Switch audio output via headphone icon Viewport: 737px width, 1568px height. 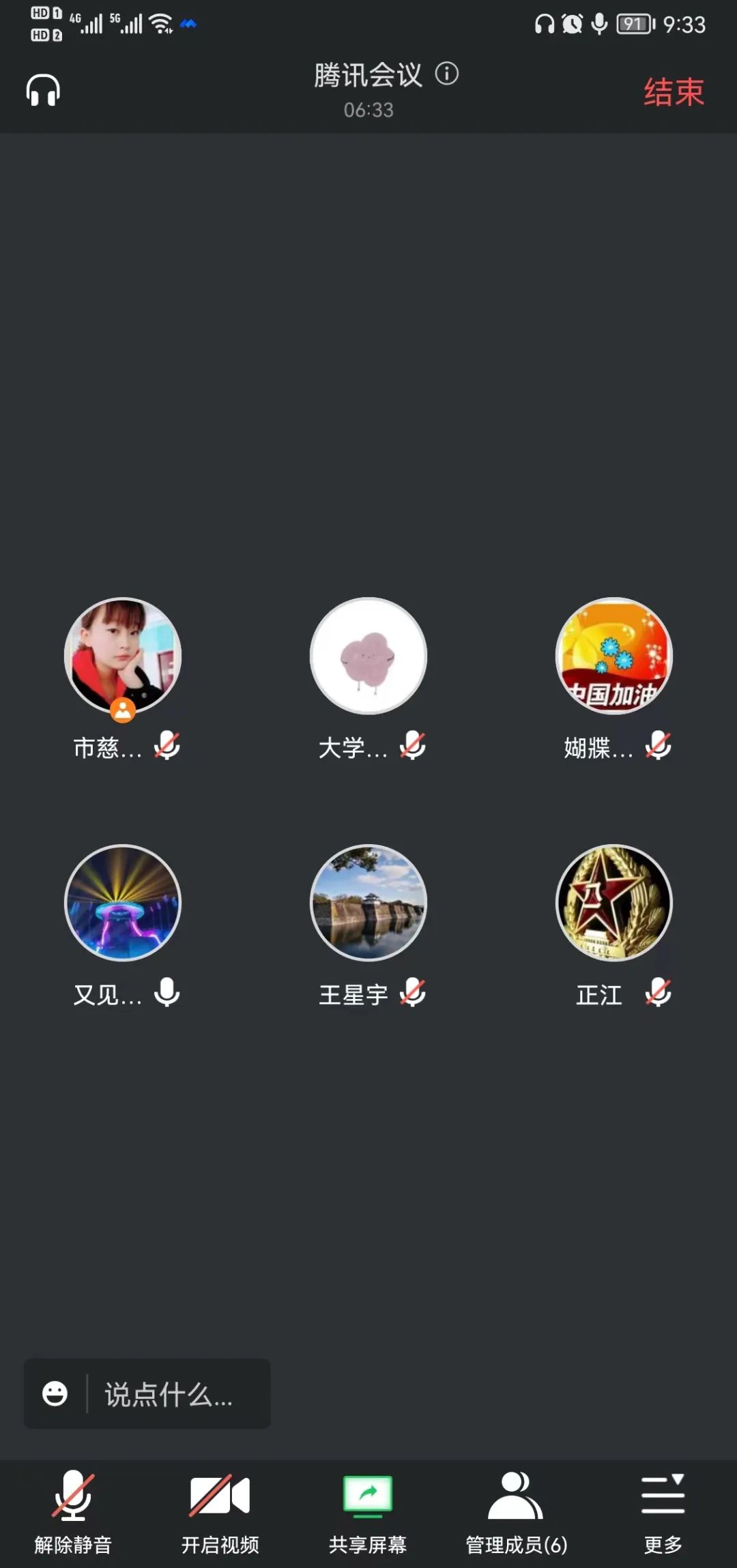[43, 91]
